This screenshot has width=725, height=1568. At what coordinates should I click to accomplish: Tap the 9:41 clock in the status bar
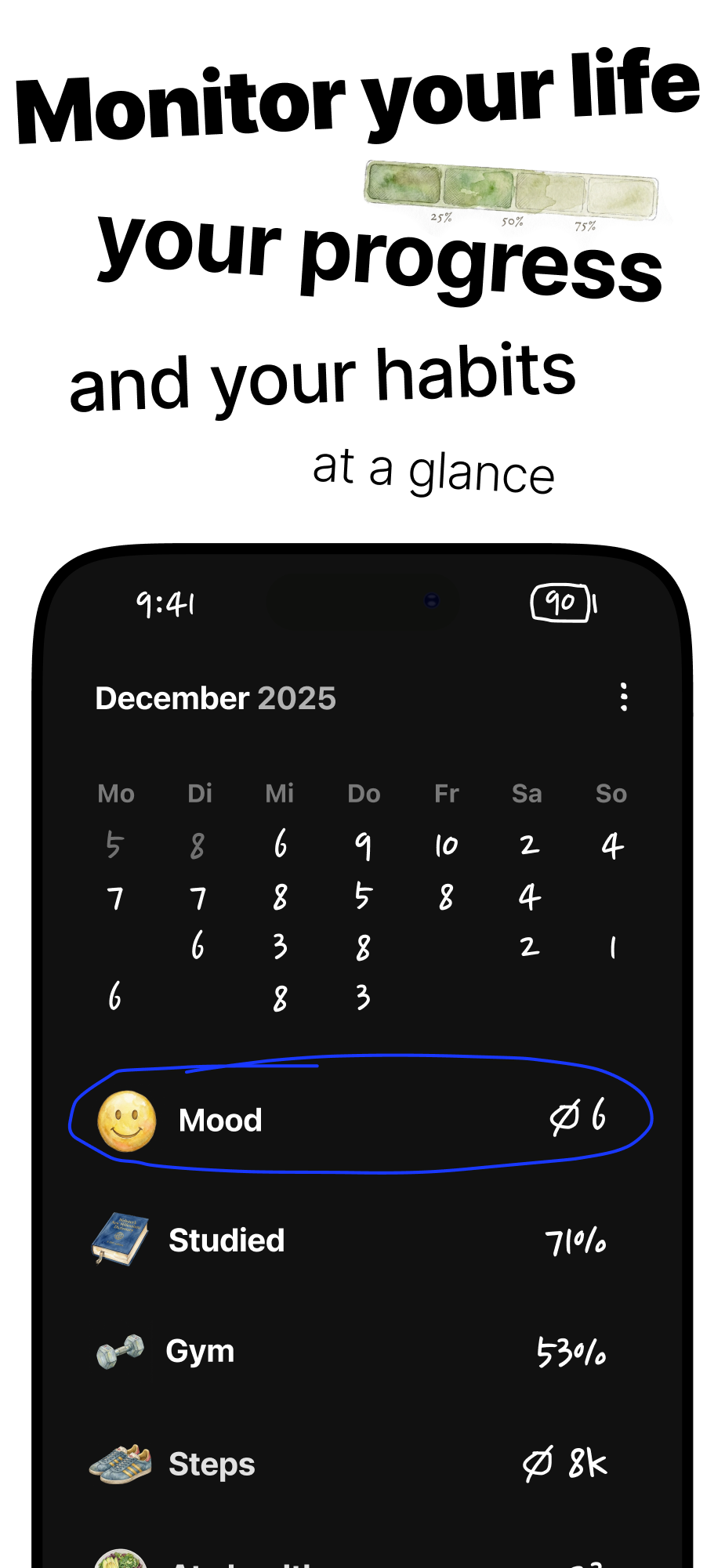[x=167, y=603]
